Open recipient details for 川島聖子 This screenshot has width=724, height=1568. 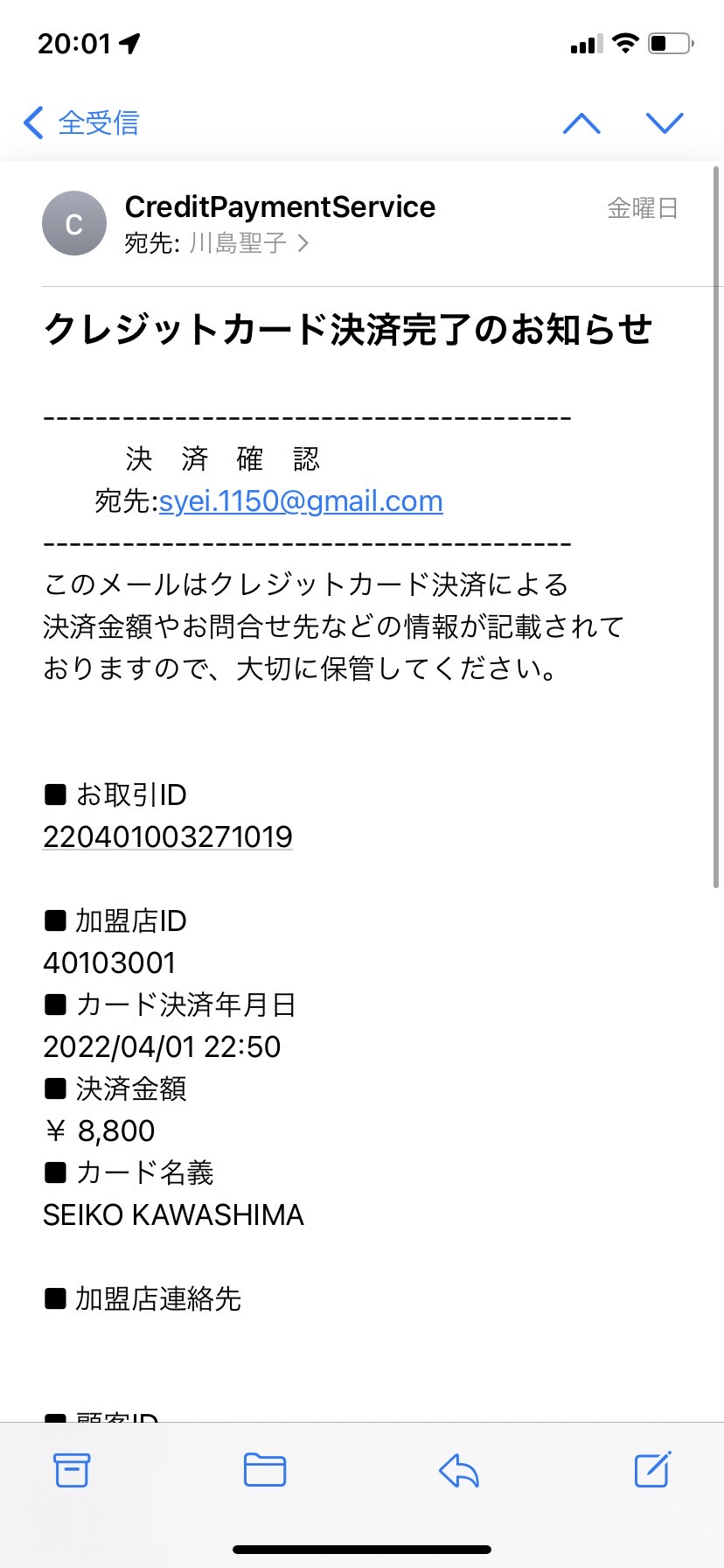pos(249,242)
